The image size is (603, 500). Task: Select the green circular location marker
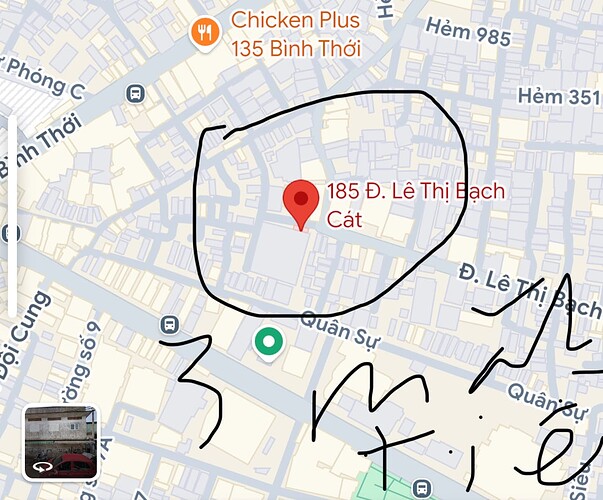(267, 343)
